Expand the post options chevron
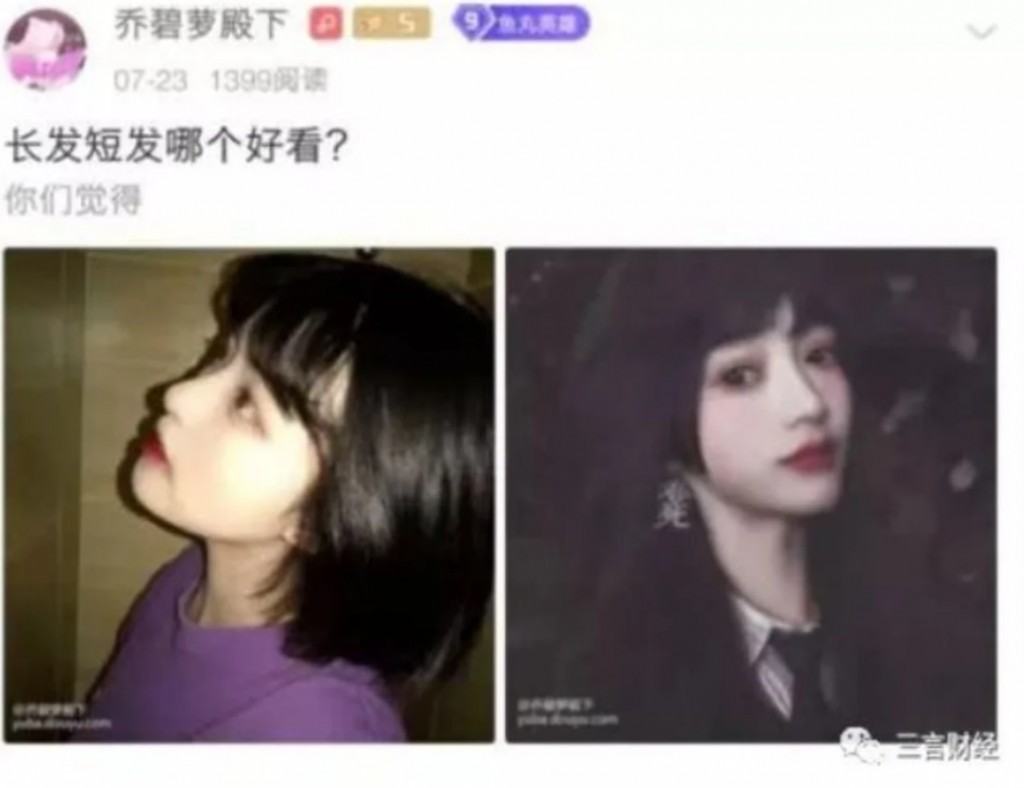 pos(982,32)
